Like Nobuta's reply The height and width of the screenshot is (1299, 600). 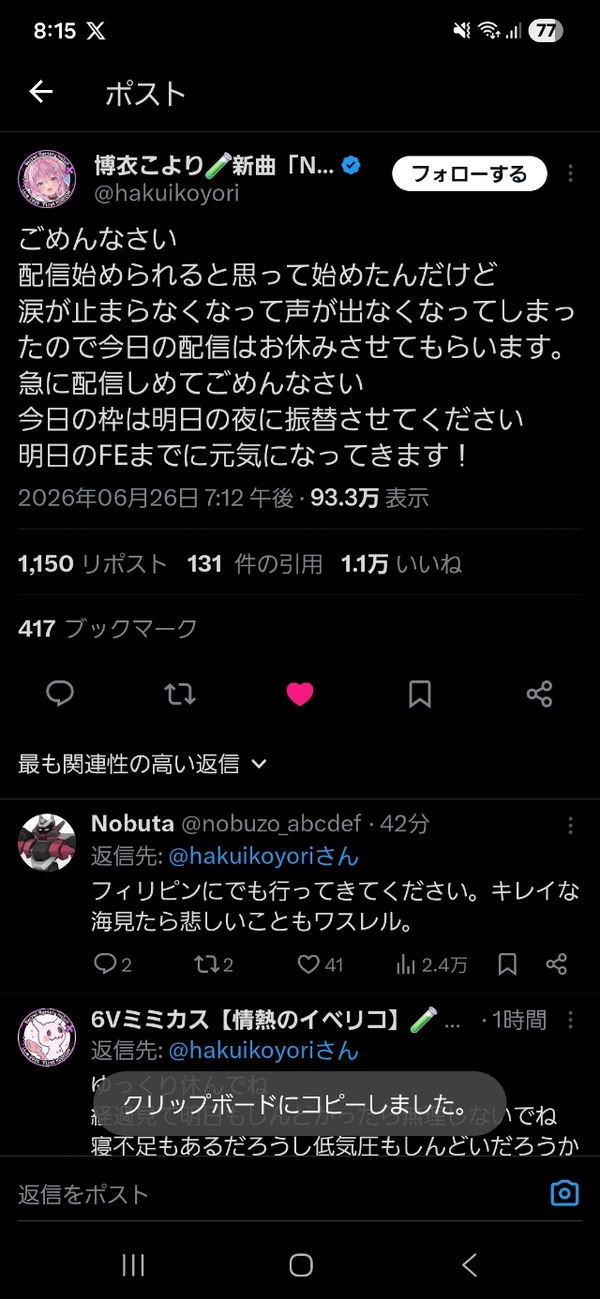tap(320, 964)
